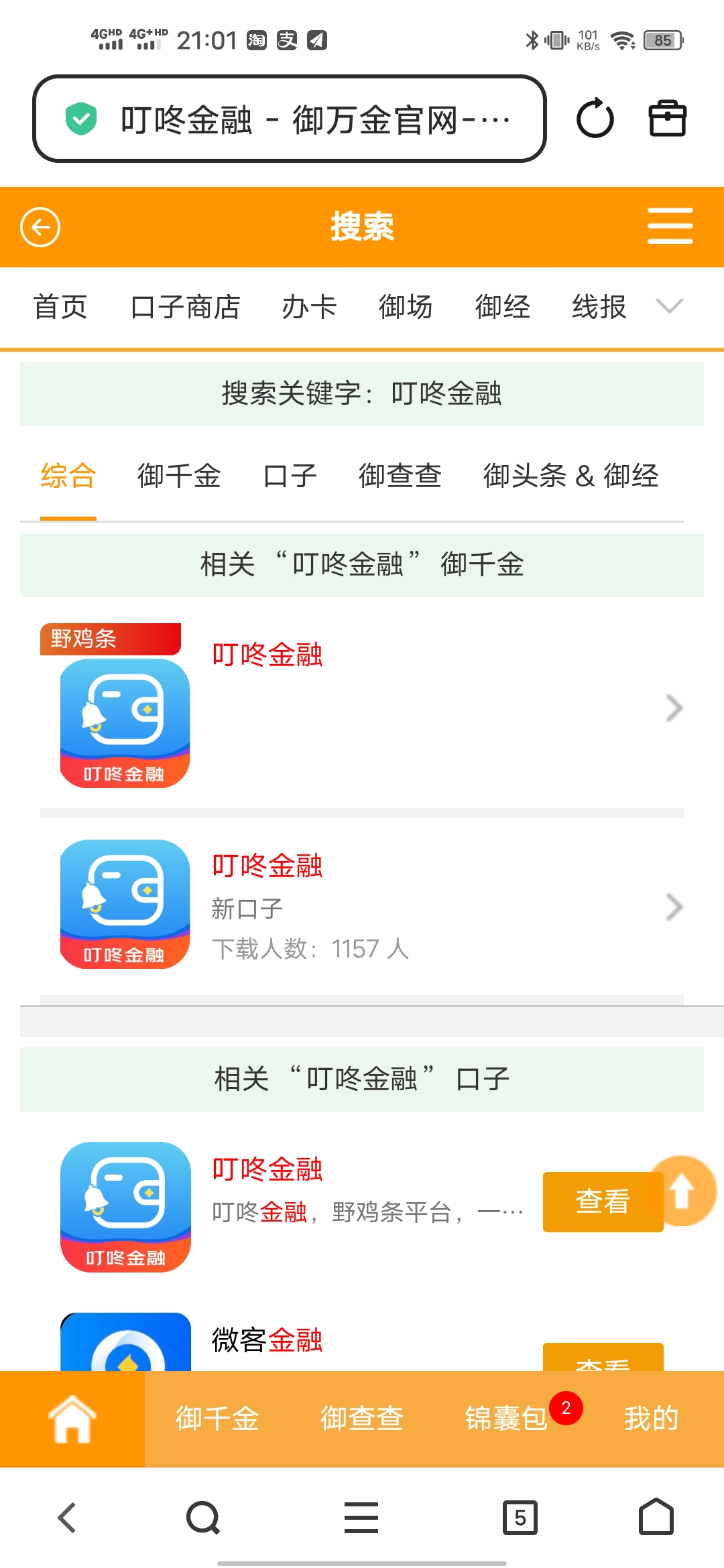Tap 查看 next to the 叮咚金融 口子
The image size is (724, 1568).
point(602,1201)
